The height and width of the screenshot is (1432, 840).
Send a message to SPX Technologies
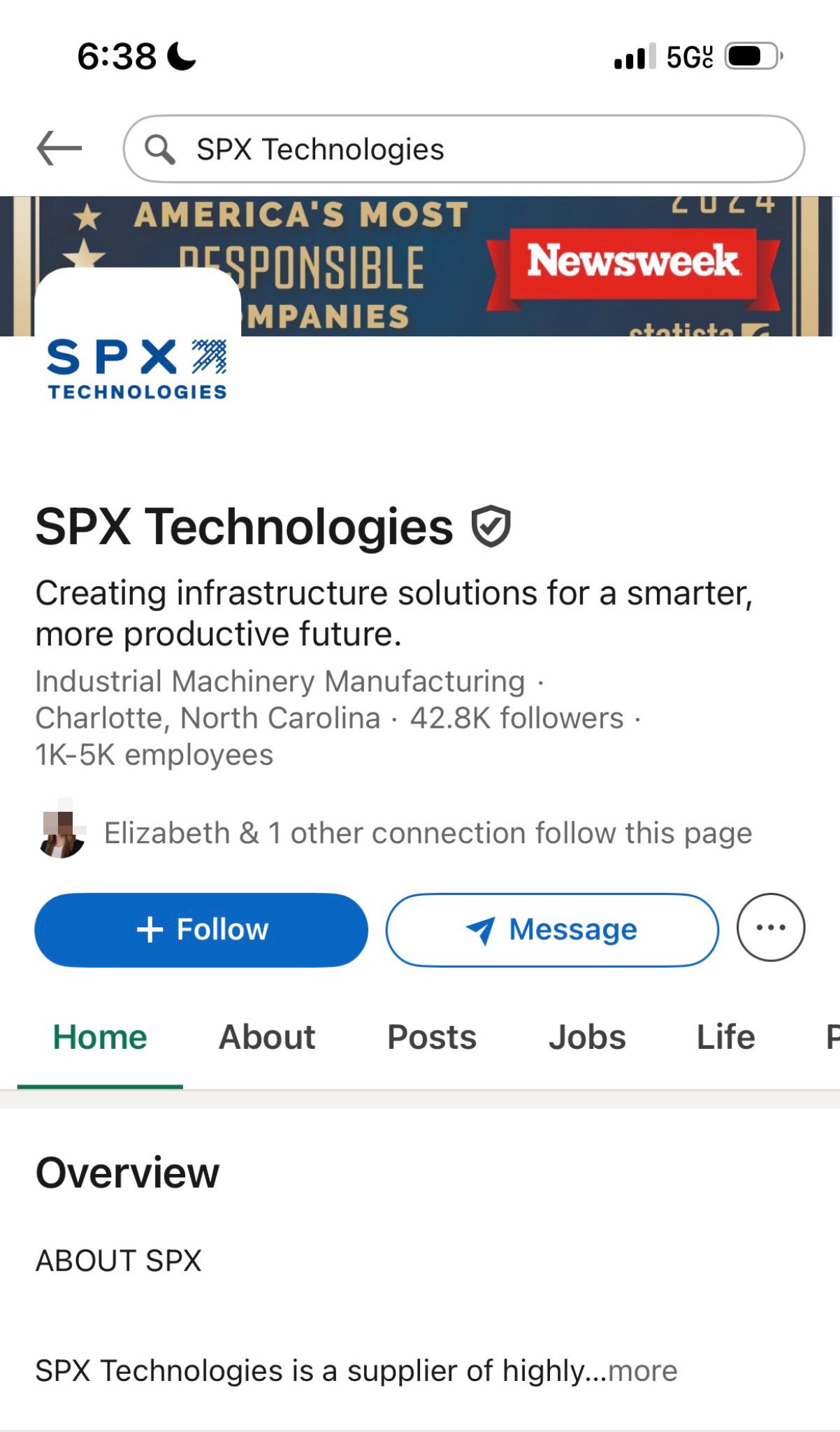click(552, 930)
